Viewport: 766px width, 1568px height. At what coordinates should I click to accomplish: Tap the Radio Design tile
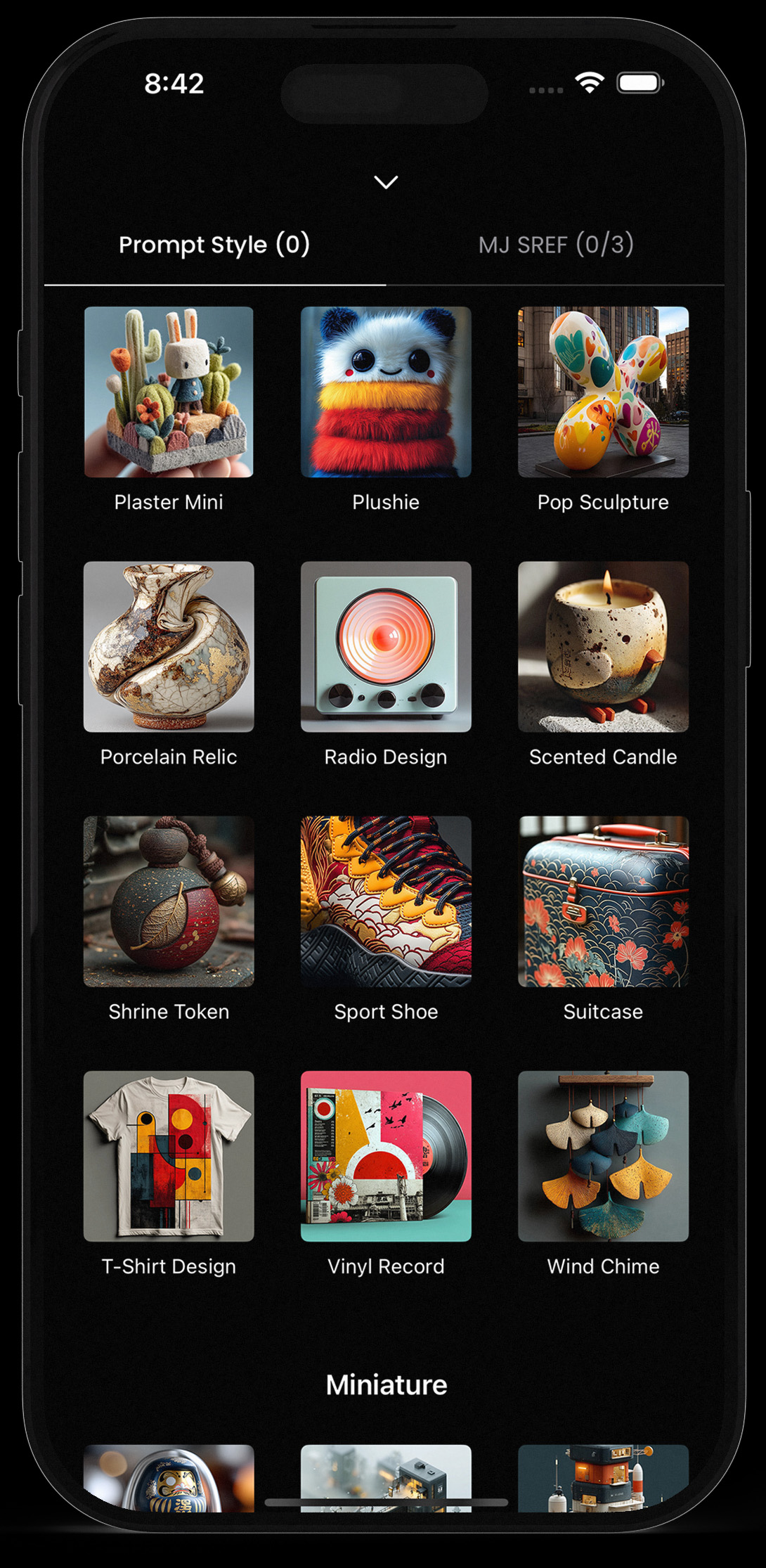pos(386,647)
